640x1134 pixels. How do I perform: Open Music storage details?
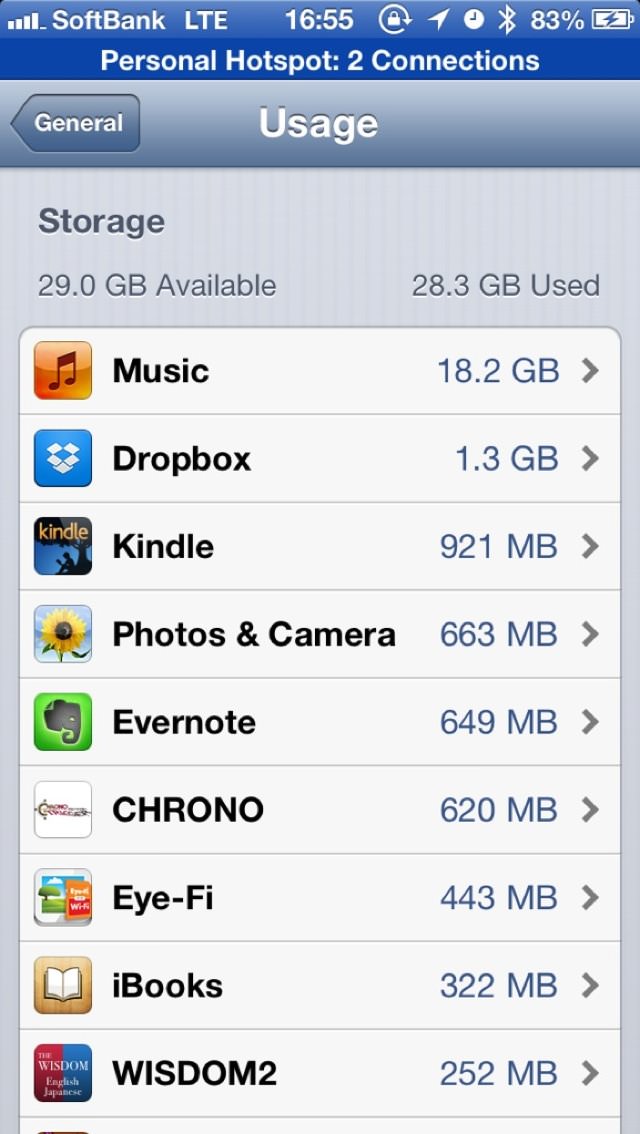click(x=320, y=371)
